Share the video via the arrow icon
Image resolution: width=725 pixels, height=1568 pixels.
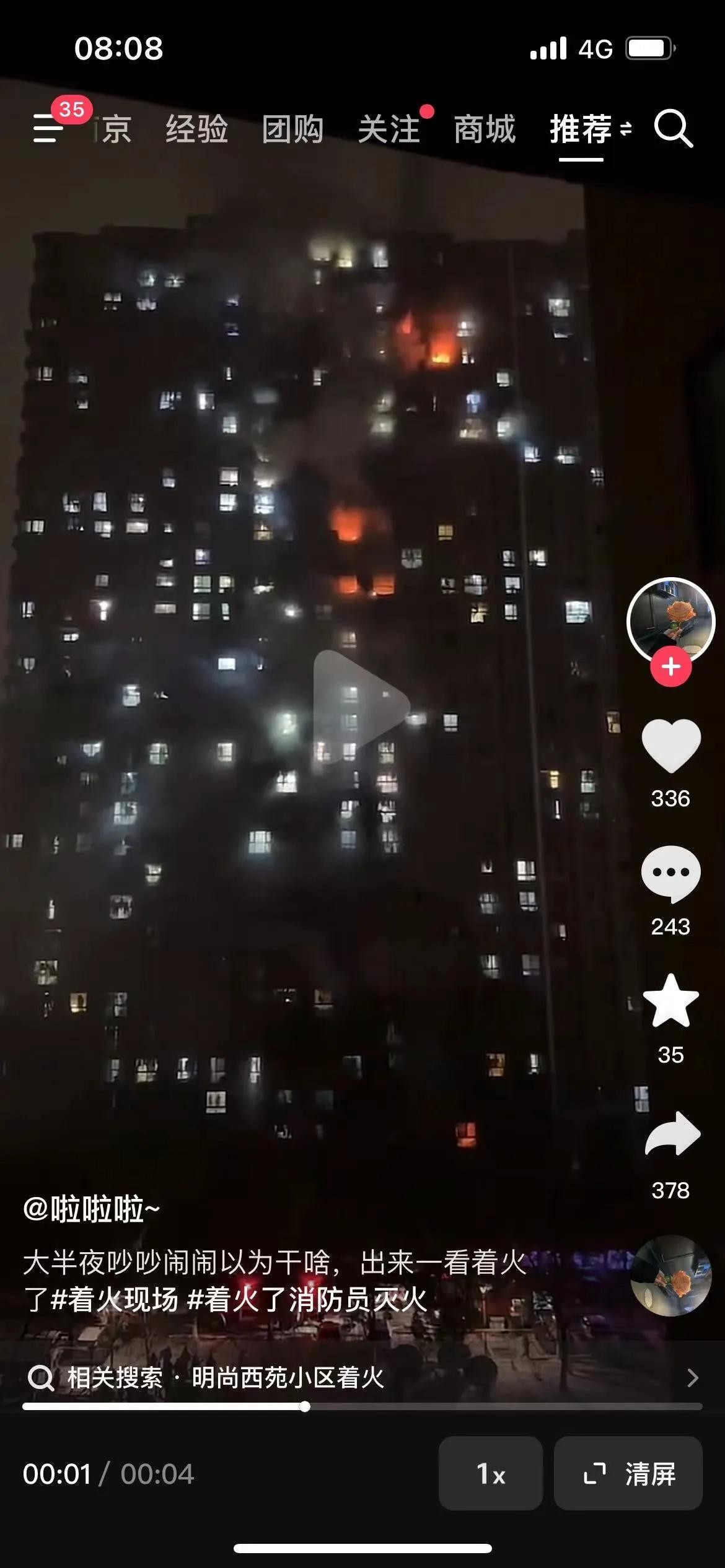coord(672,1135)
